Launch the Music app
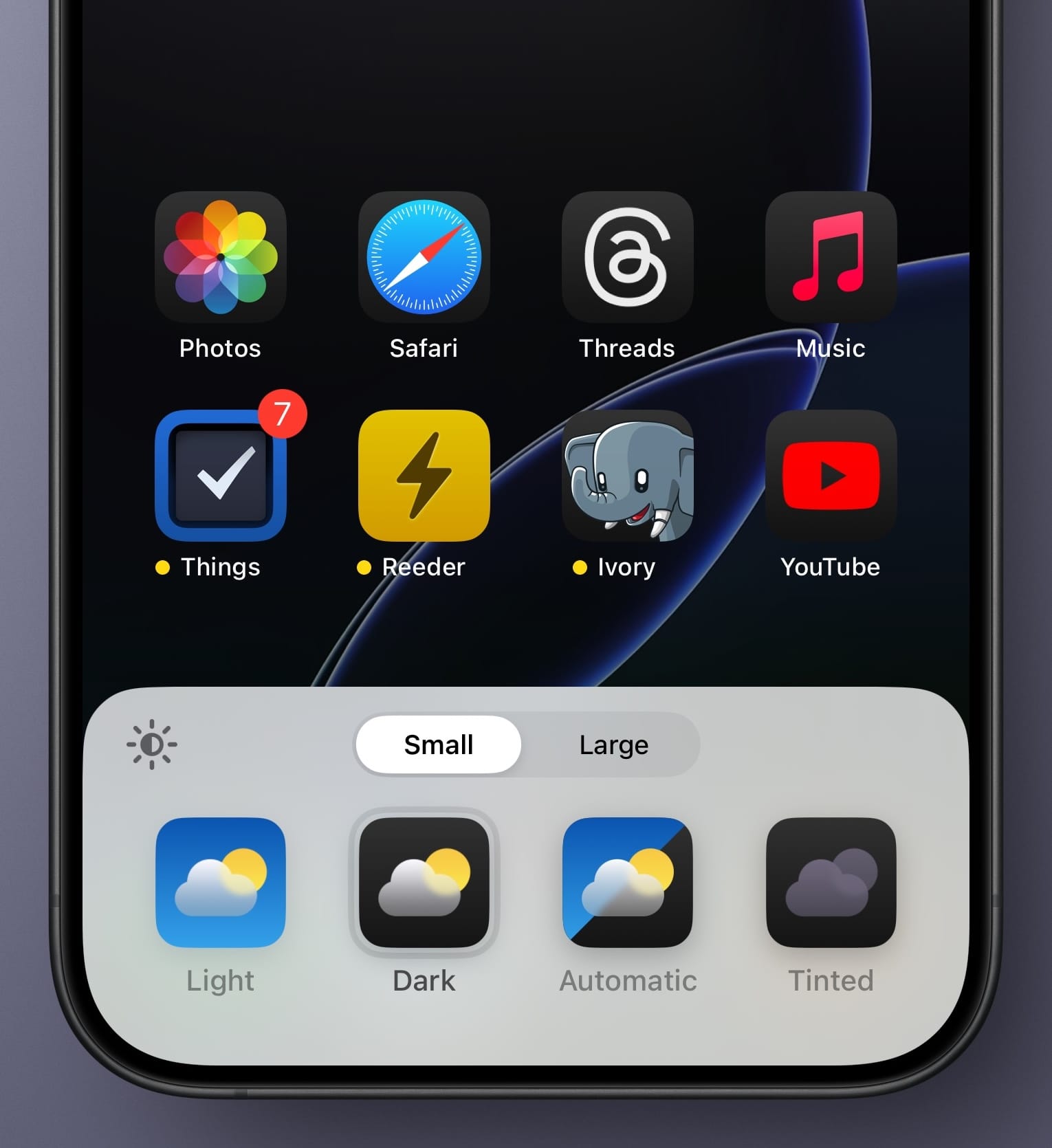The image size is (1052, 1148). coord(831,257)
